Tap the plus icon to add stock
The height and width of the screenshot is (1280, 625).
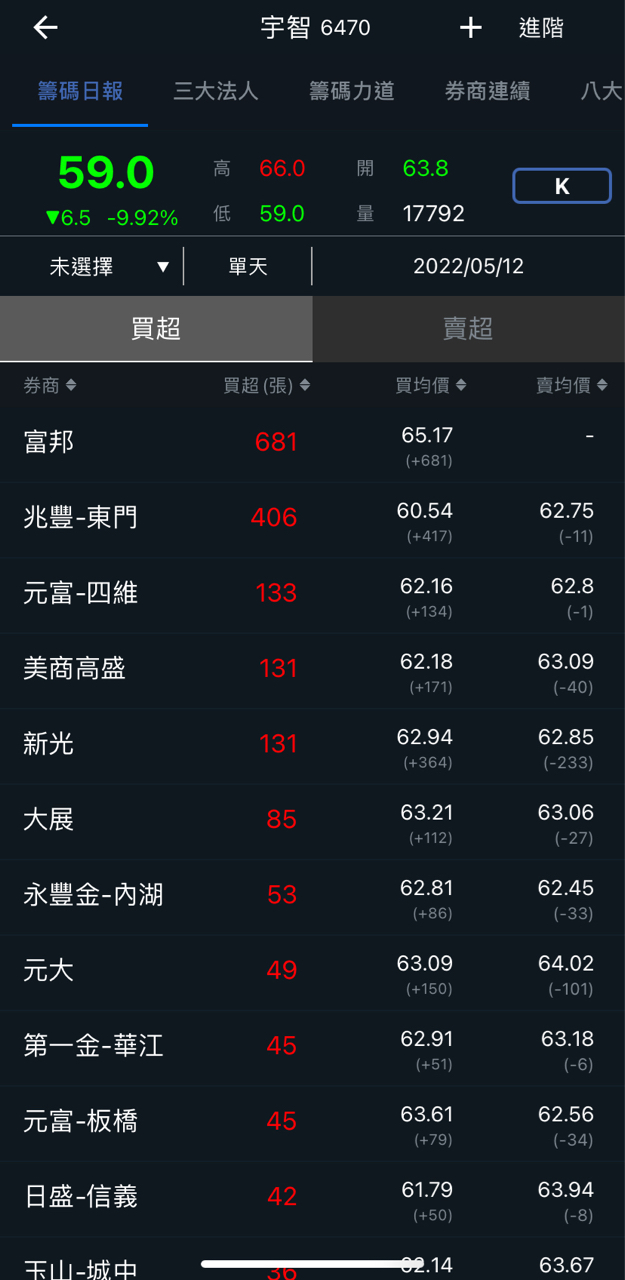click(470, 28)
